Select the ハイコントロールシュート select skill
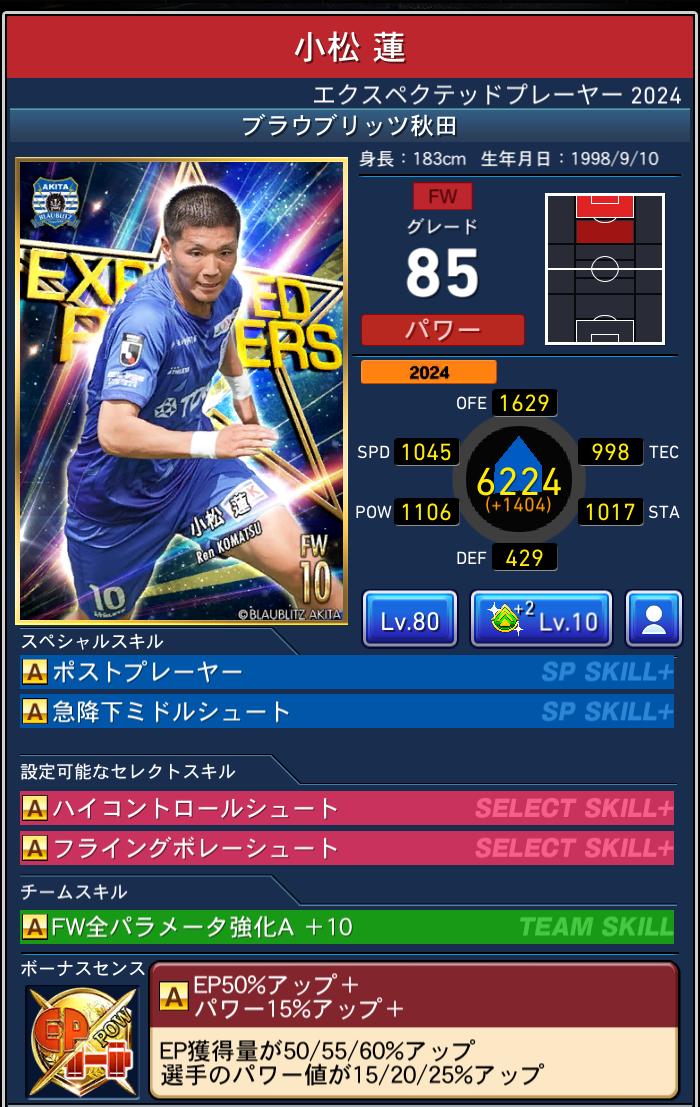700x1107 pixels. point(346,808)
